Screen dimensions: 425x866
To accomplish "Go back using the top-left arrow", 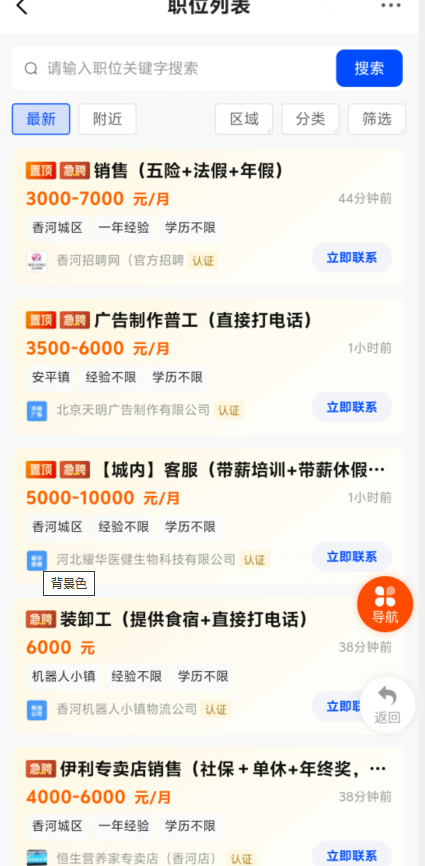I will [x=22, y=7].
